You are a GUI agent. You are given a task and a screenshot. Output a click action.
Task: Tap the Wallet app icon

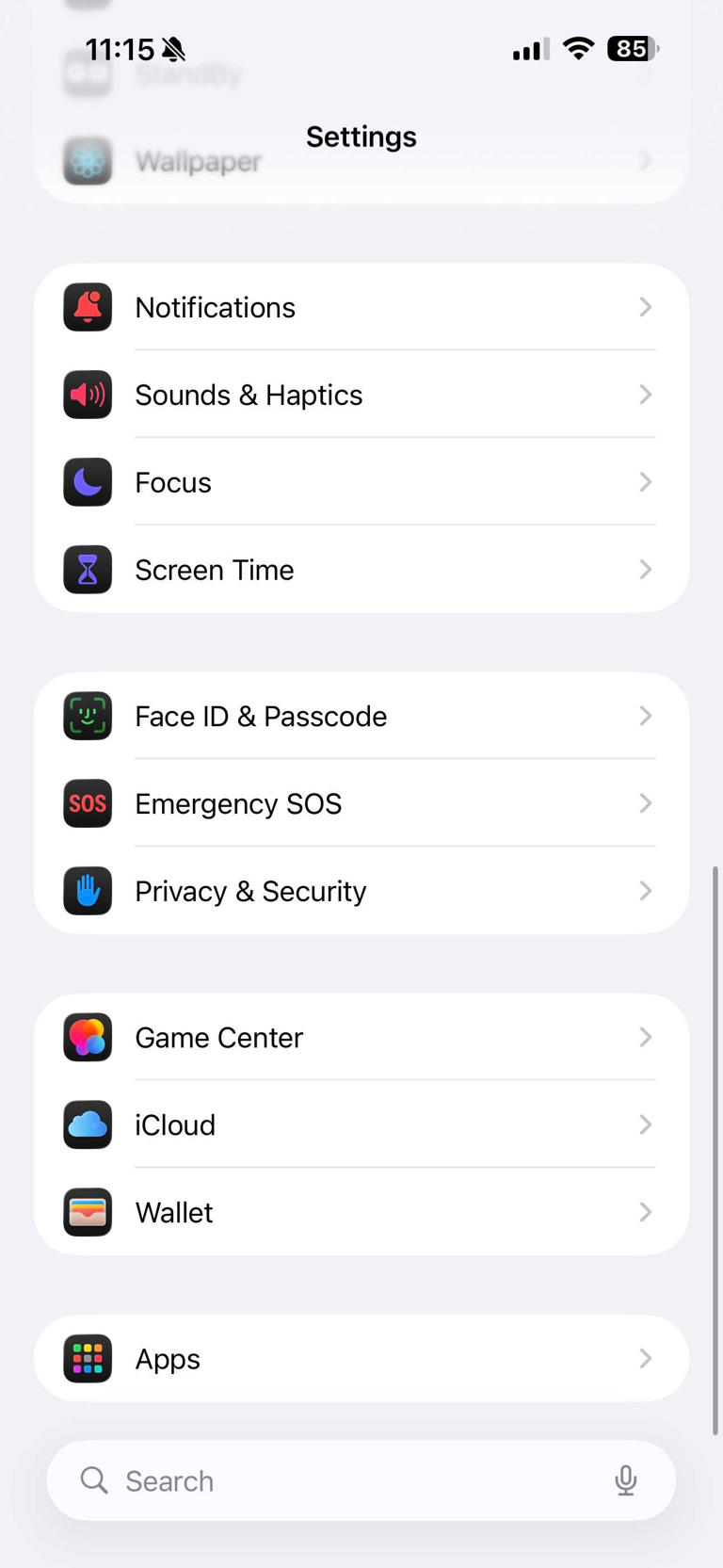(x=87, y=1212)
